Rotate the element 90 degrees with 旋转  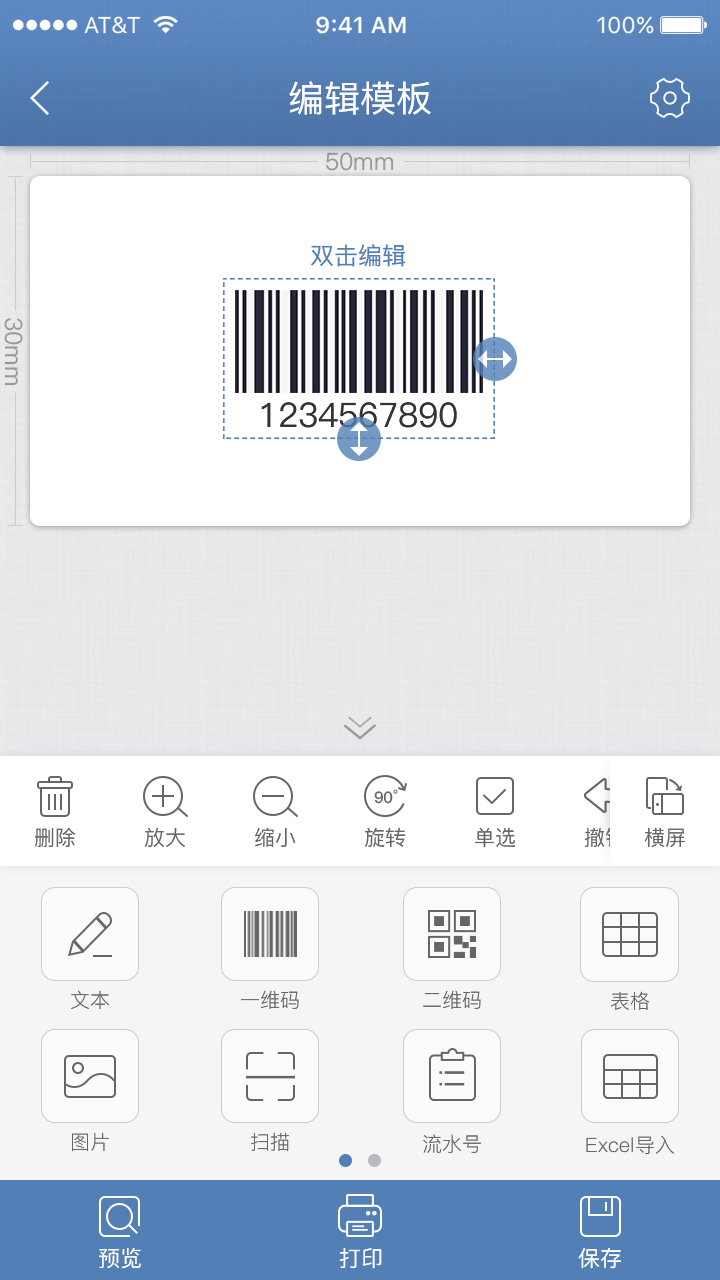click(384, 810)
